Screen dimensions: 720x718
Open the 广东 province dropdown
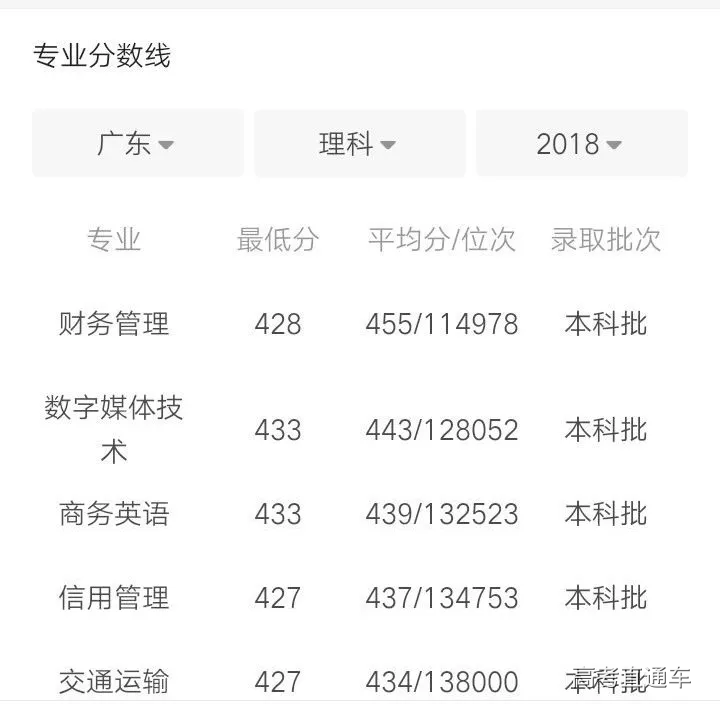tap(137, 144)
